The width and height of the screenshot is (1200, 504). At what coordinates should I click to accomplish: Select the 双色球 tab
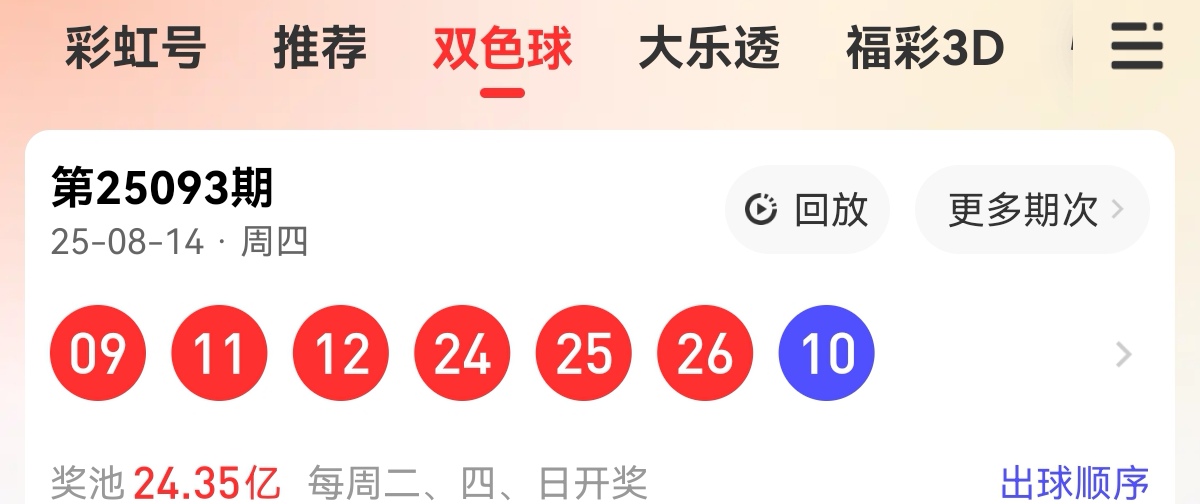point(502,48)
